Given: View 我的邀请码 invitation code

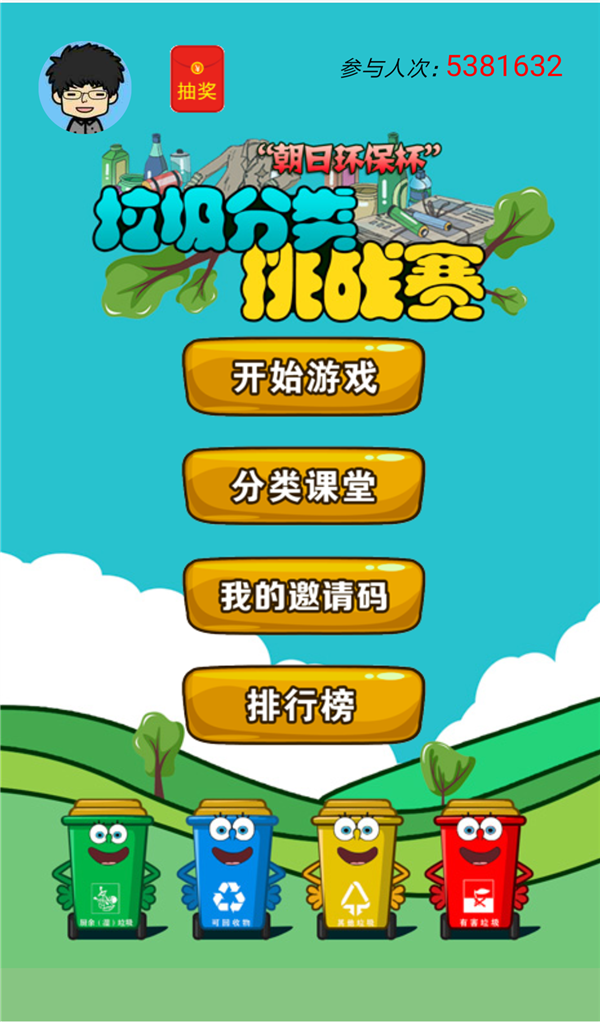Looking at the screenshot, I should point(303,596).
